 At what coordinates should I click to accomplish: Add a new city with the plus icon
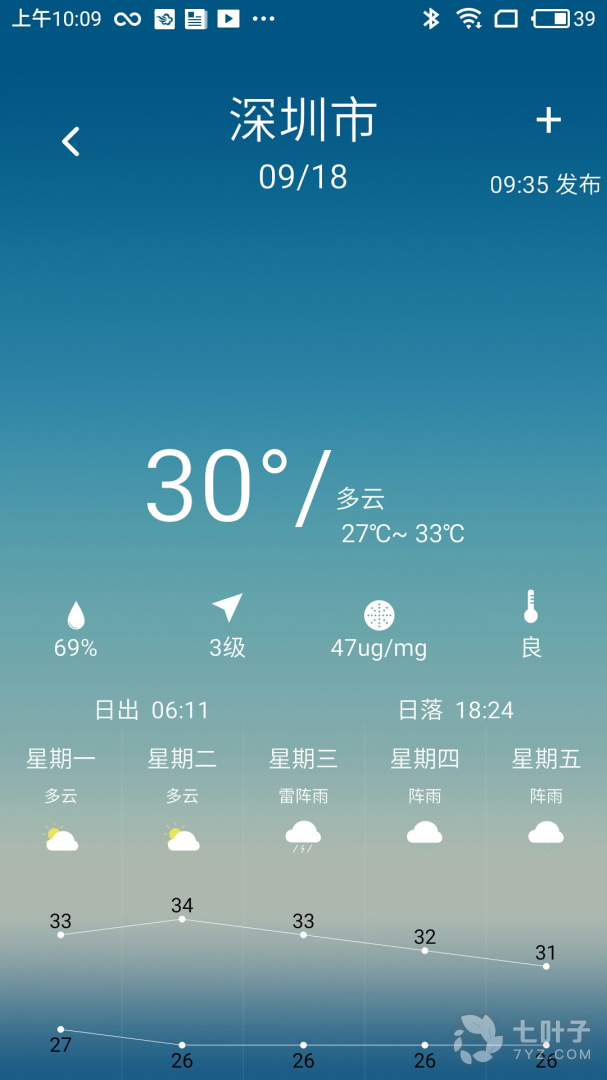click(548, 121)
